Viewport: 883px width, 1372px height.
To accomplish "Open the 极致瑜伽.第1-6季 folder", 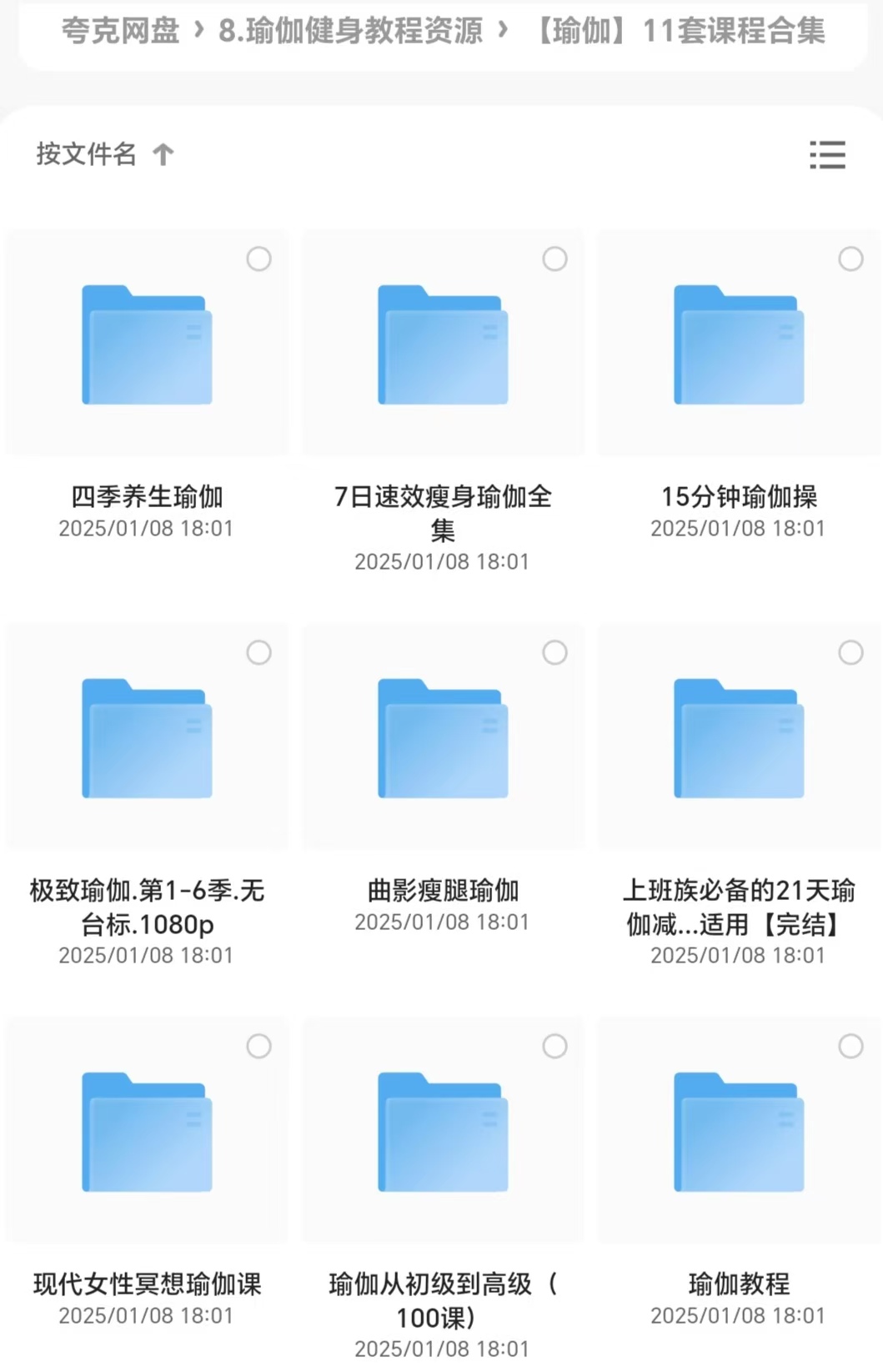I will 147,736.
